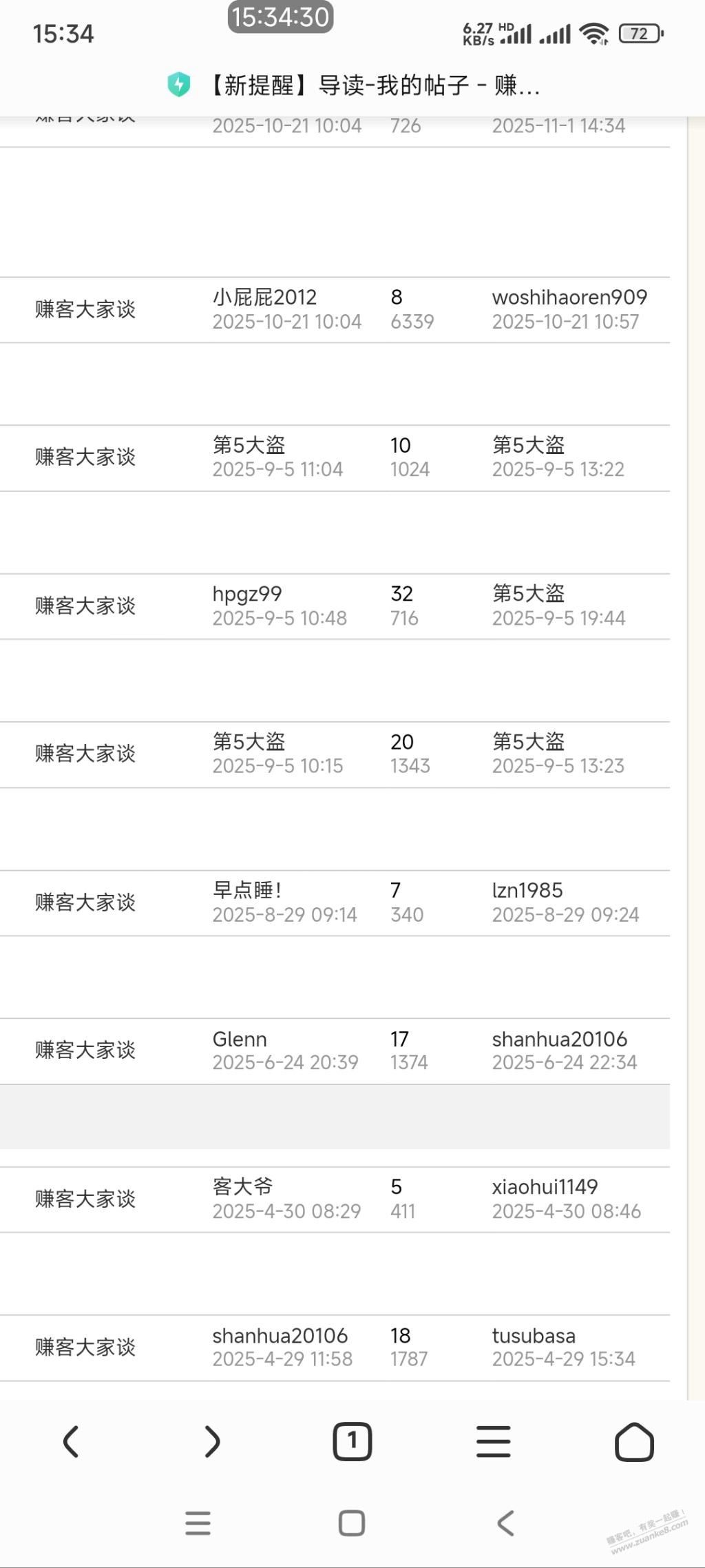Tap the system back arrow
The width and height of the screenshot is (705, 1568).
tap(505, 1523)
